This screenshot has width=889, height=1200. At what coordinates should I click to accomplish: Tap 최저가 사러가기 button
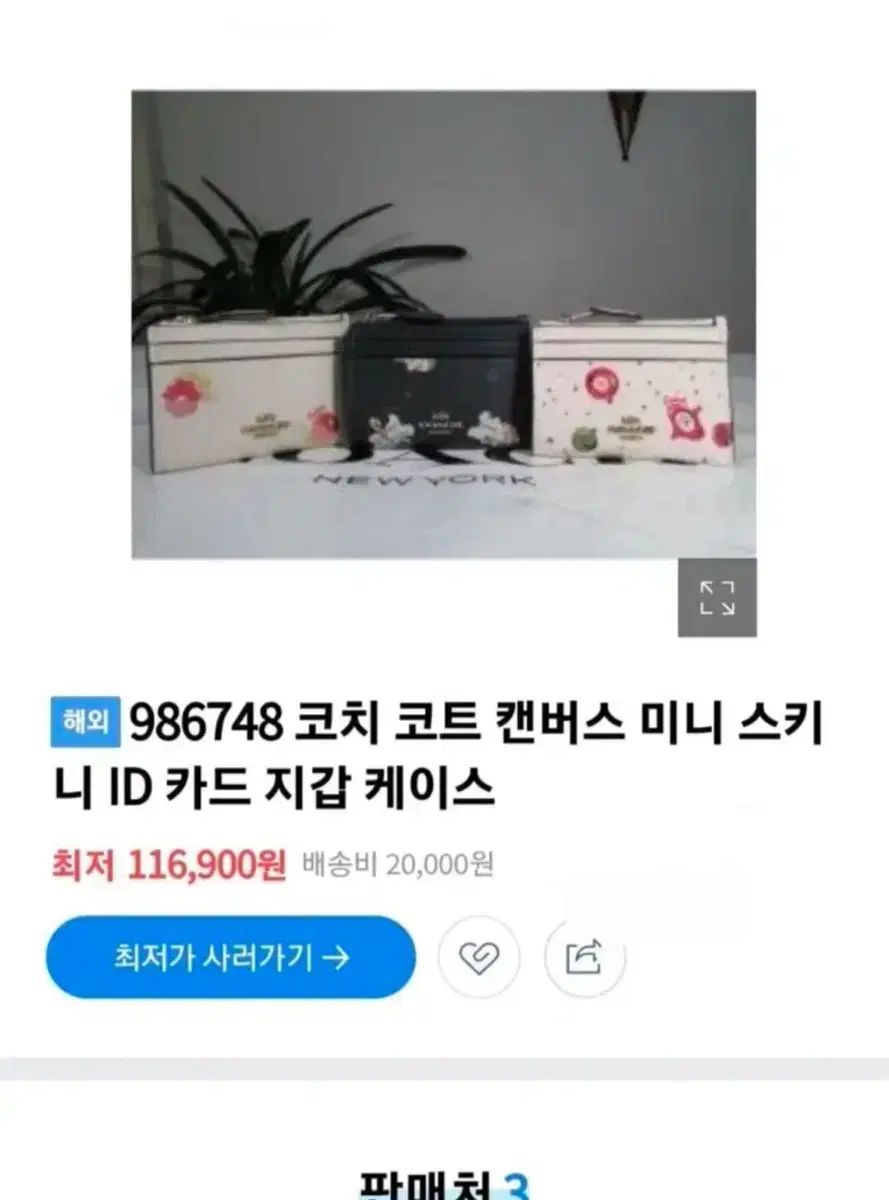point(230,958)
